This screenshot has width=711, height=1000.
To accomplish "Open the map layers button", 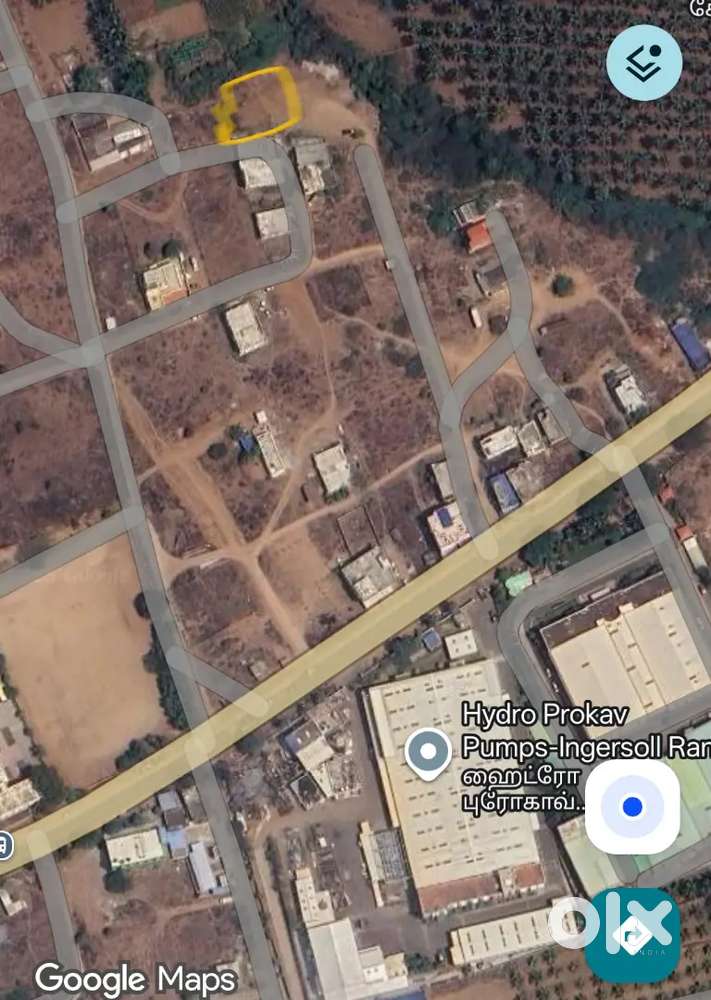I will (x=644, y=62).
